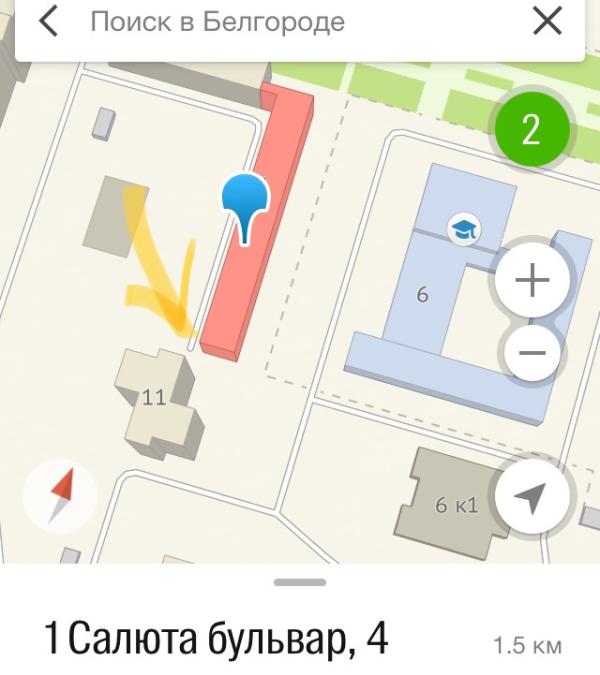
Task: Open the green marker labeled 2
Action: click(532, 129)
